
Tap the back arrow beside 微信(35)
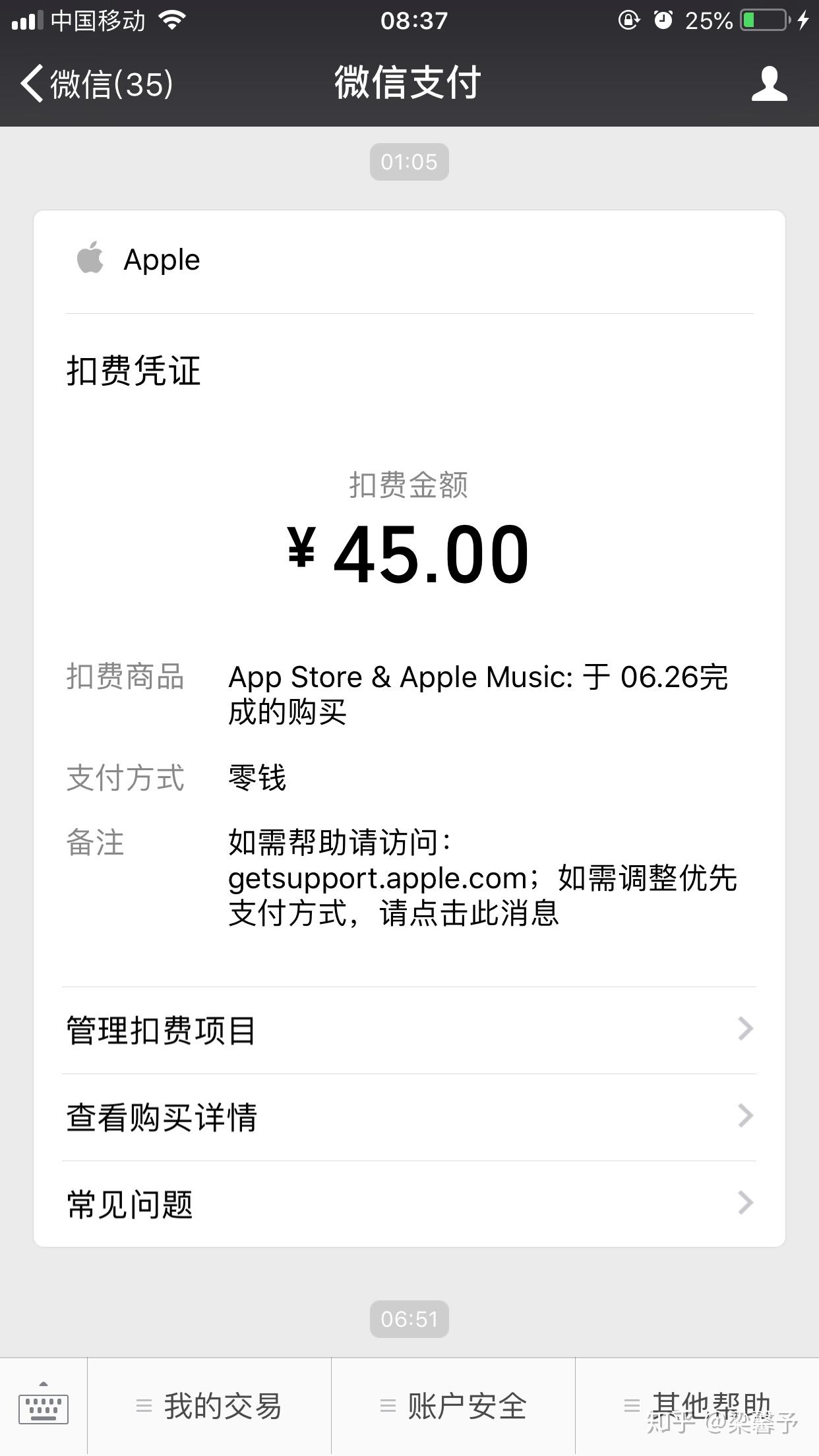pyautogui.click(x=32, y=84)
